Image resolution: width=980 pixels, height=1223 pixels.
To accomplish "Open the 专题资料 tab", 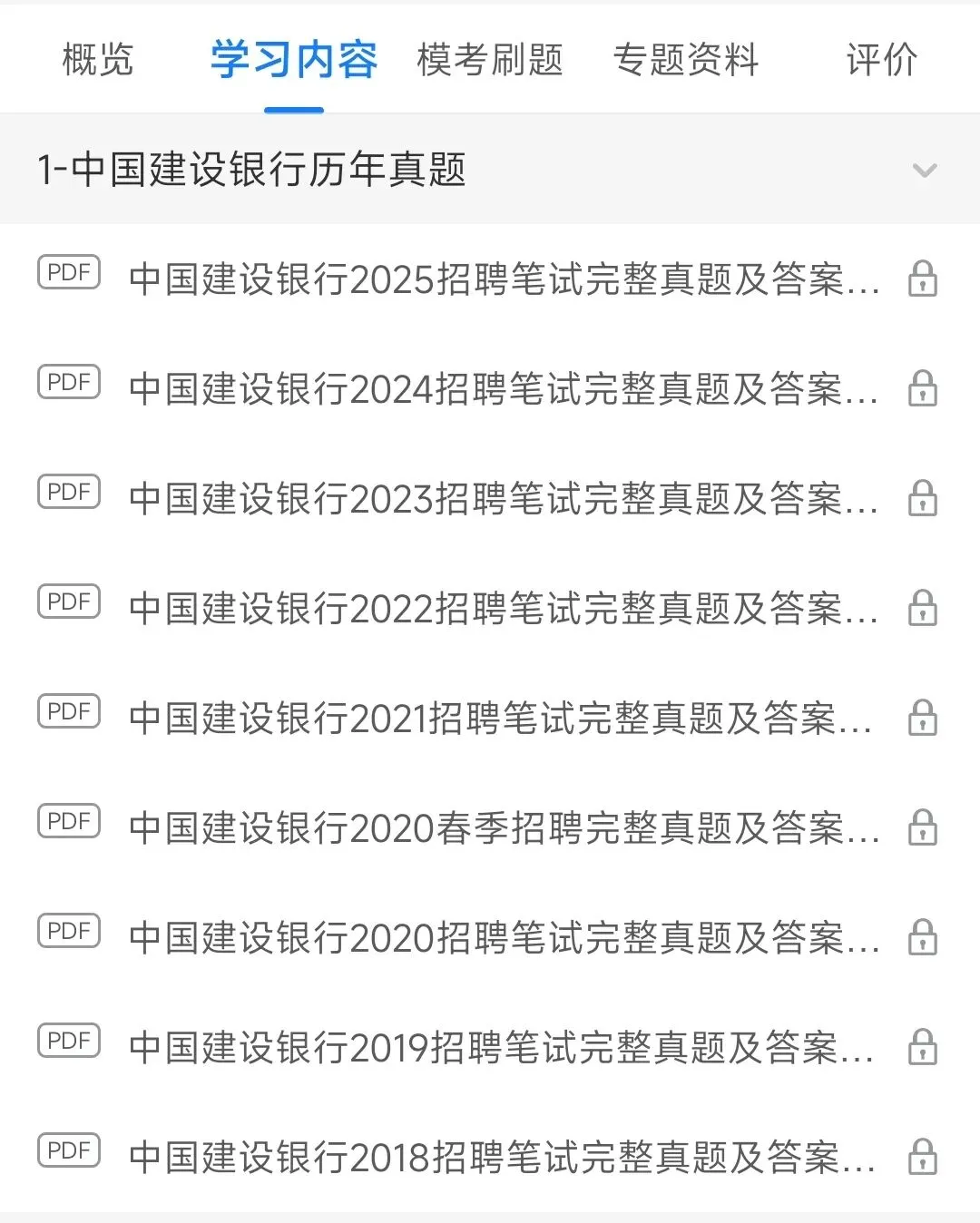I will pyautogui.click(x=686, y=60).
